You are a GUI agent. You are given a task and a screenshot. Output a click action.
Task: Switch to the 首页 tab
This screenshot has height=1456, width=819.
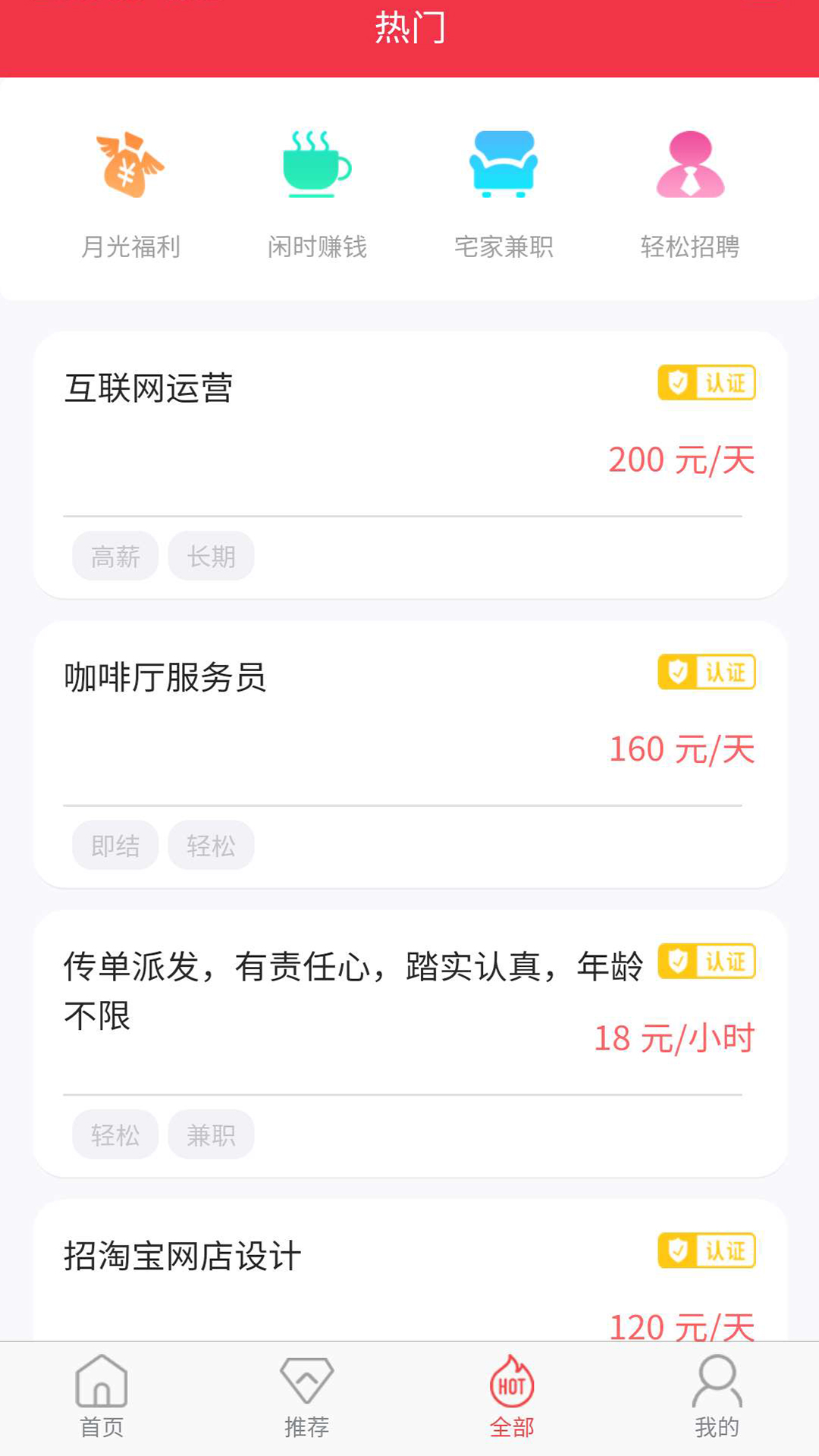pyautogui.click(x=102, y=1397)
